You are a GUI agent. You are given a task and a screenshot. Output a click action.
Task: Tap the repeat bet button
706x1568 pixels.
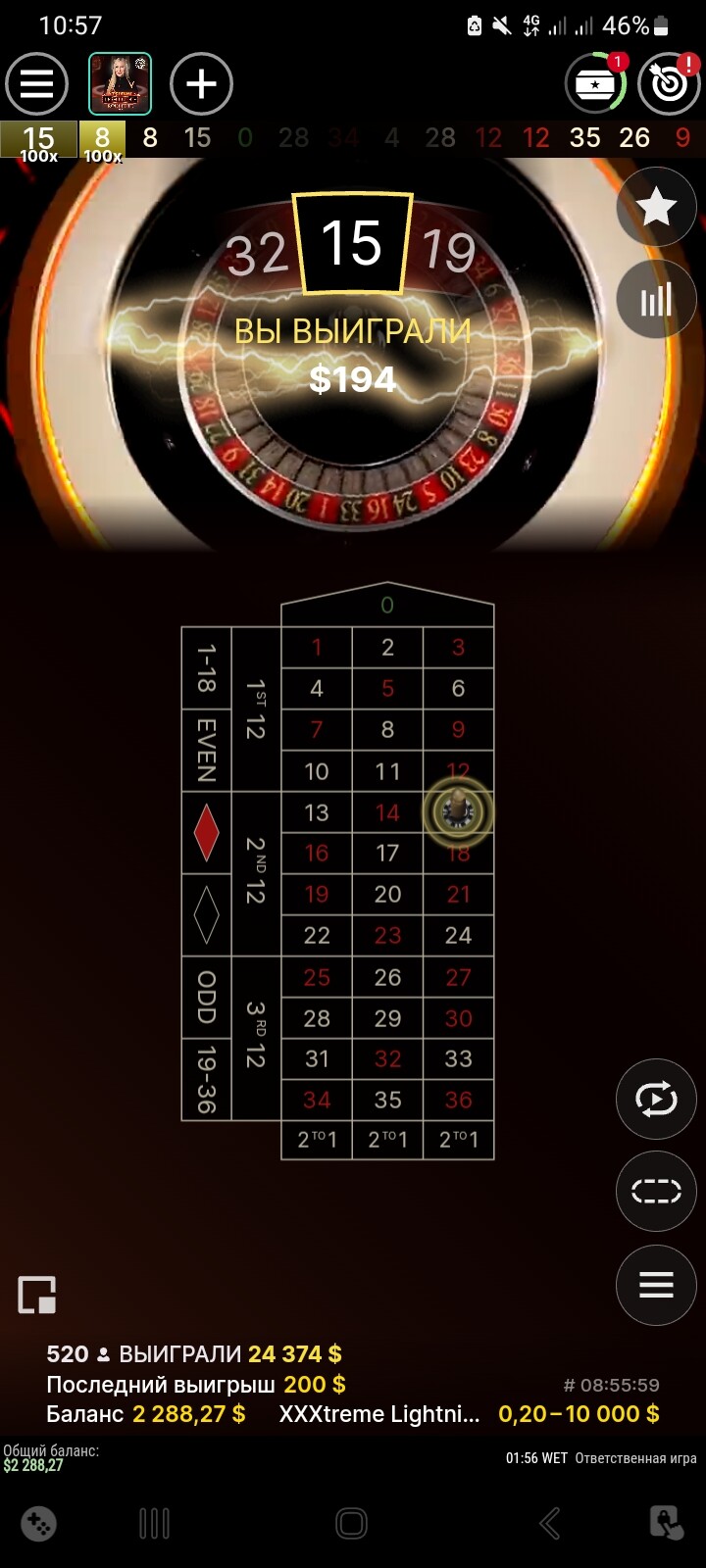(x=656, y=1099)
